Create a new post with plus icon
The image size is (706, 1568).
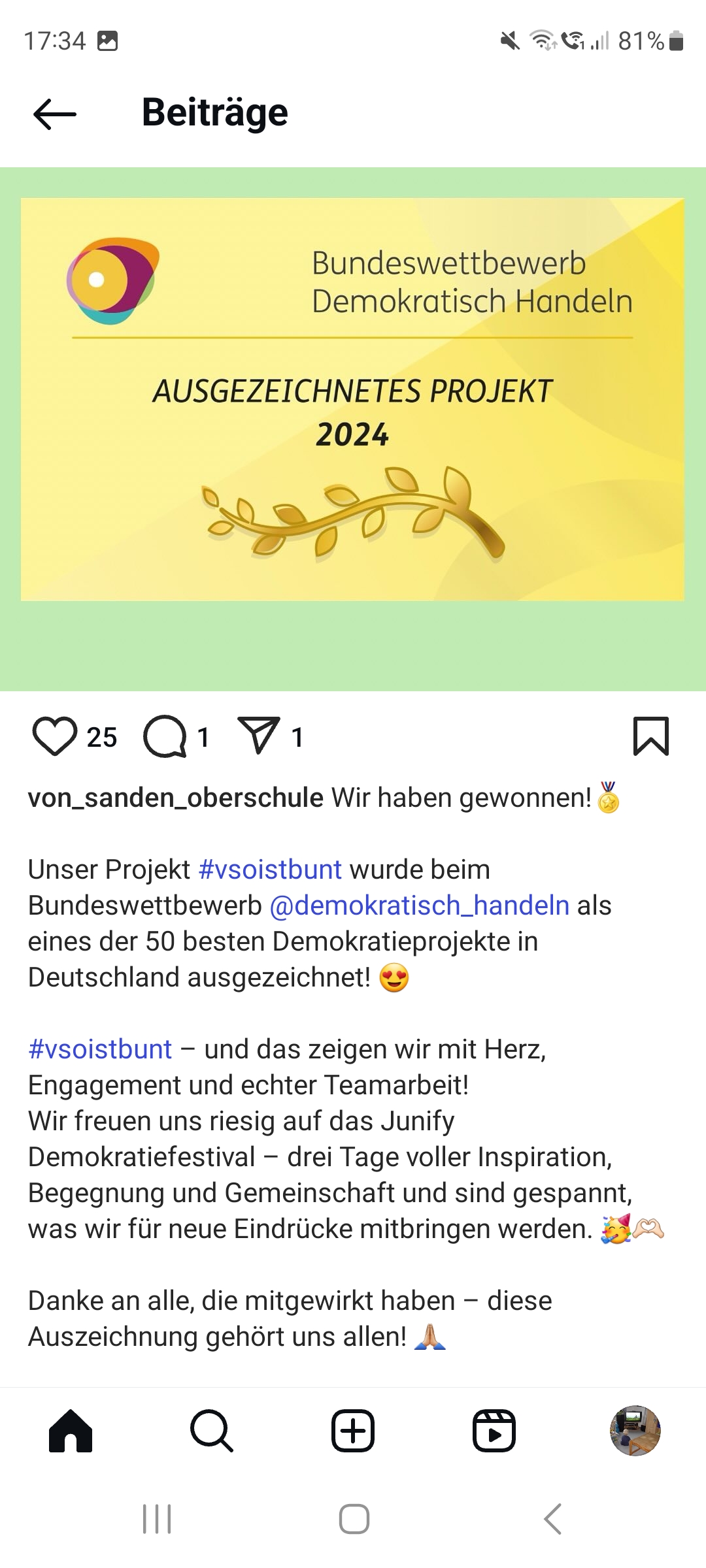(353, 1431)
